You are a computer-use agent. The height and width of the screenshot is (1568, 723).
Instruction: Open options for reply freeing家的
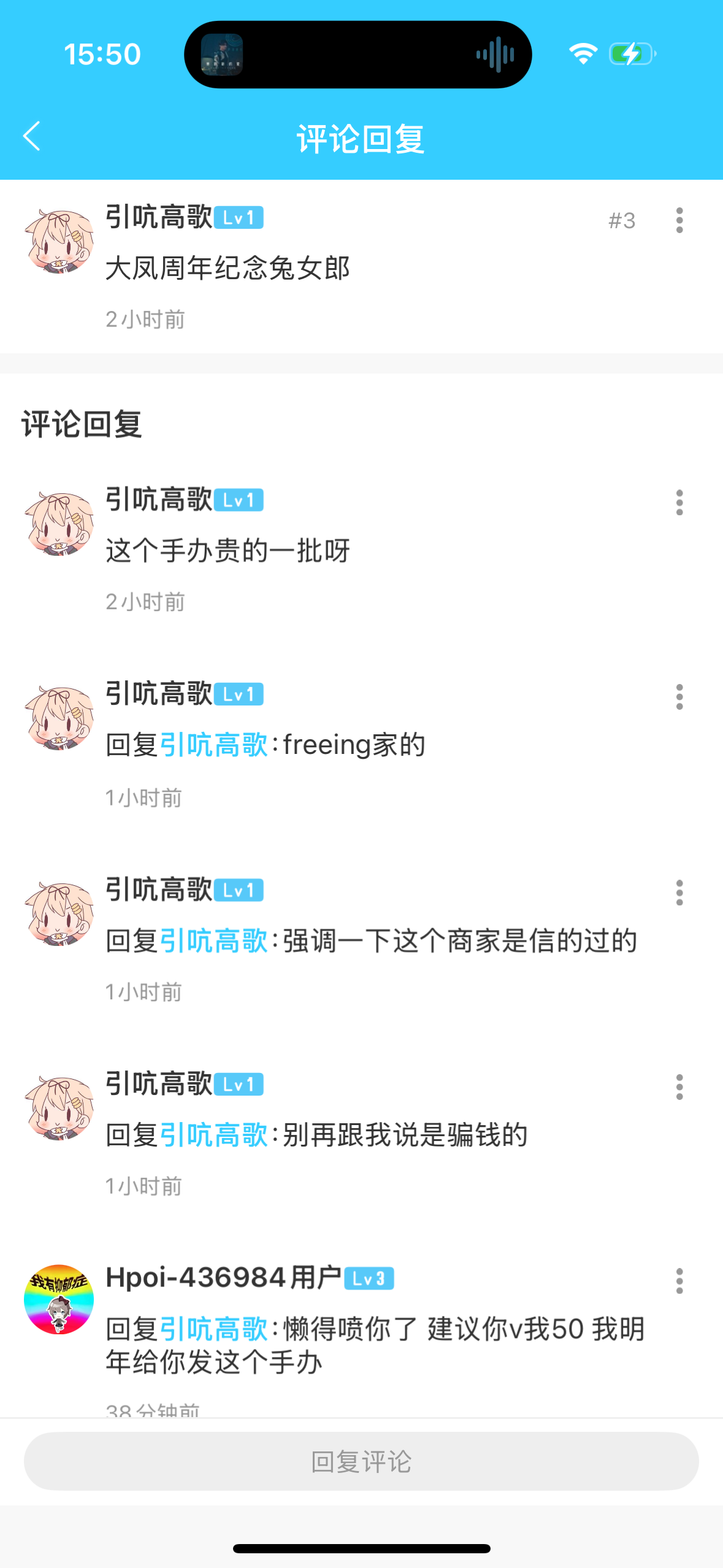pyautogui.click(x=679, y=697)
